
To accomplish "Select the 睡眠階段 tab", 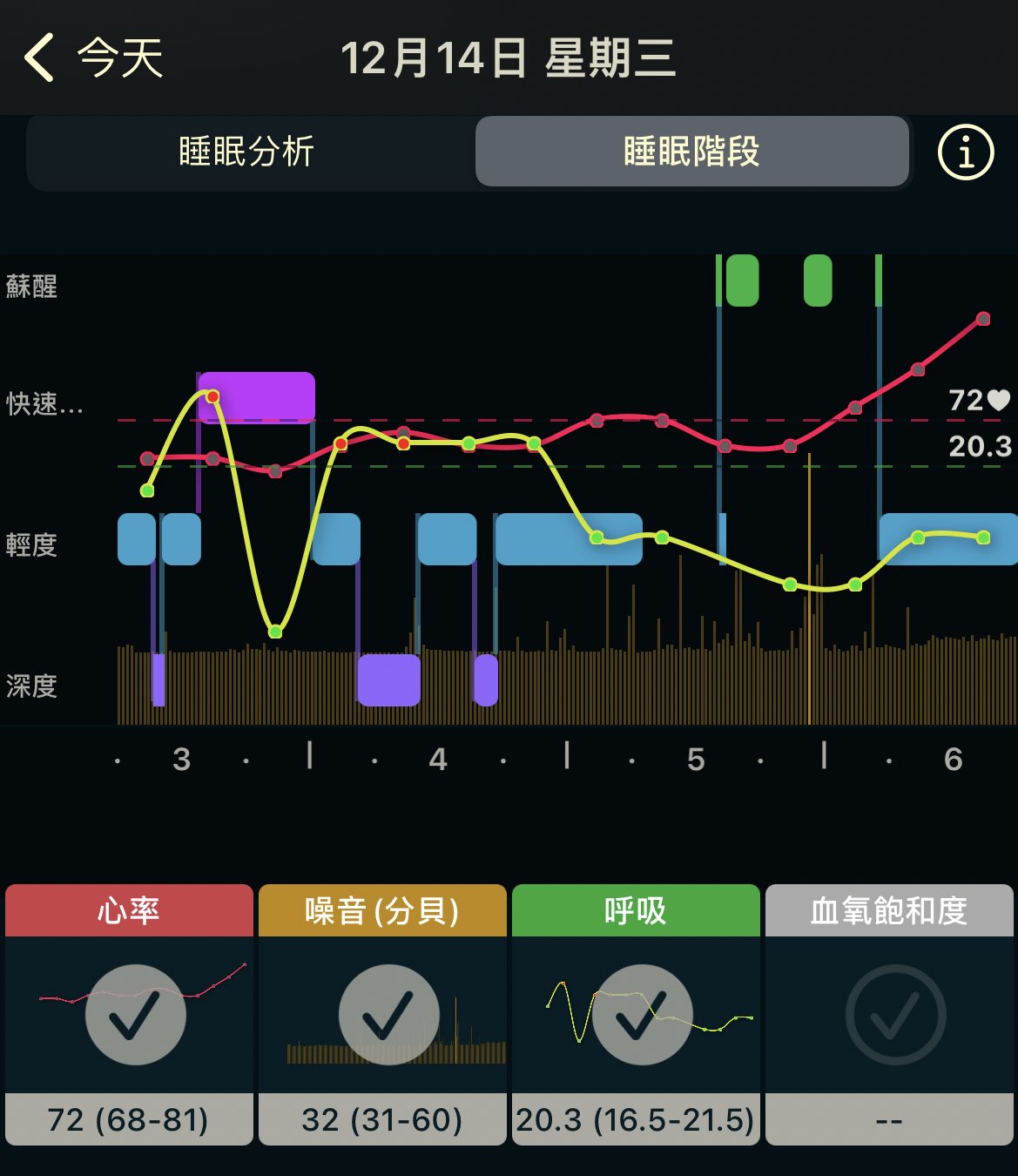I will coord(691,152).
